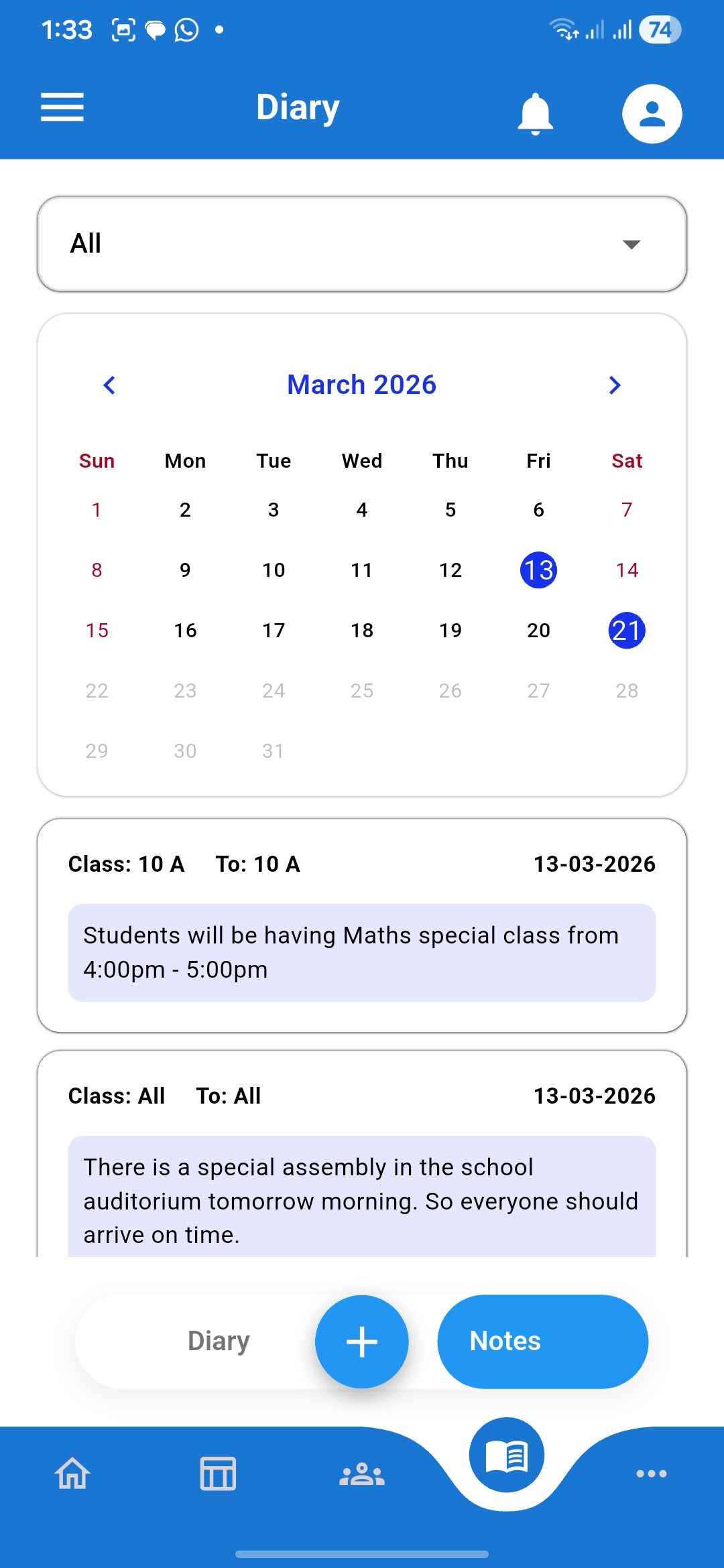Open the more options tab
This screenshot has height=1568, width=724.
pyautogui.click(x=651, y=1474)
